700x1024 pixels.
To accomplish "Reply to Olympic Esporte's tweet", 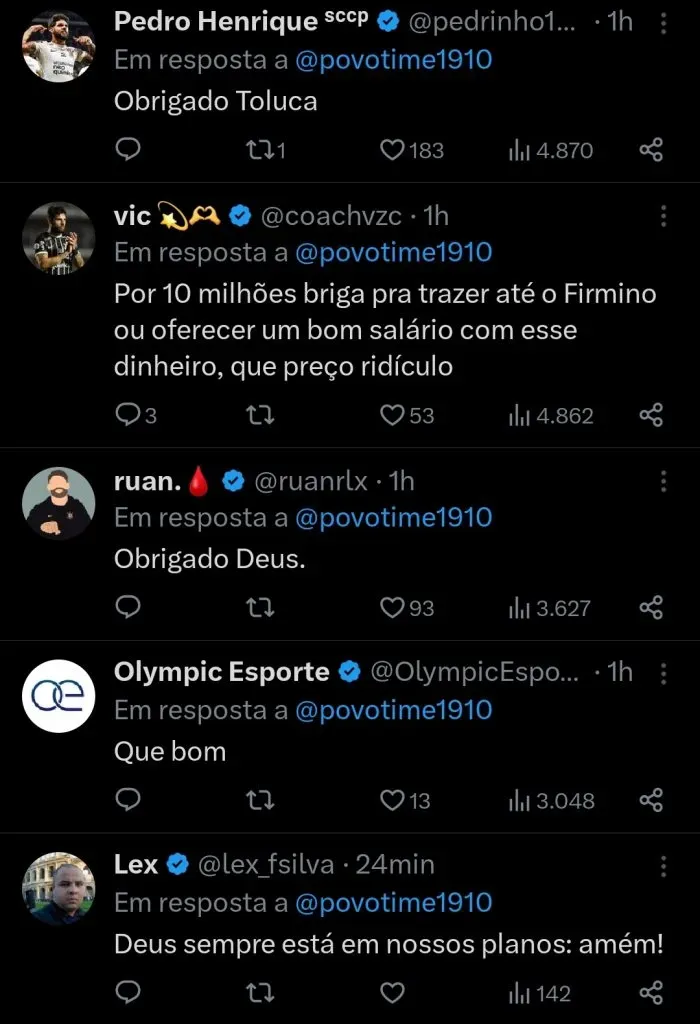I will point(128,800).
